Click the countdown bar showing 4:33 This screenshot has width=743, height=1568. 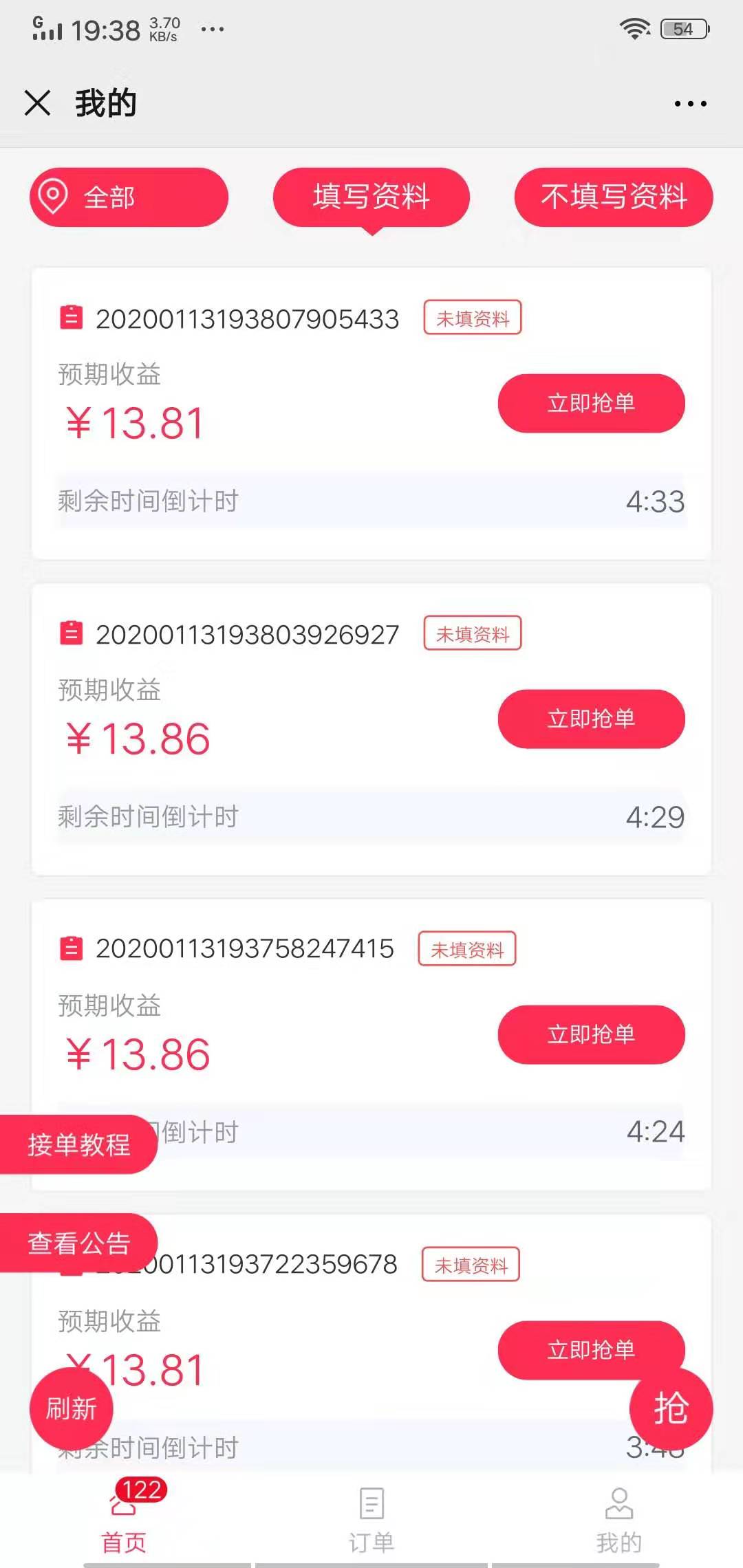(x=371, y=501)
